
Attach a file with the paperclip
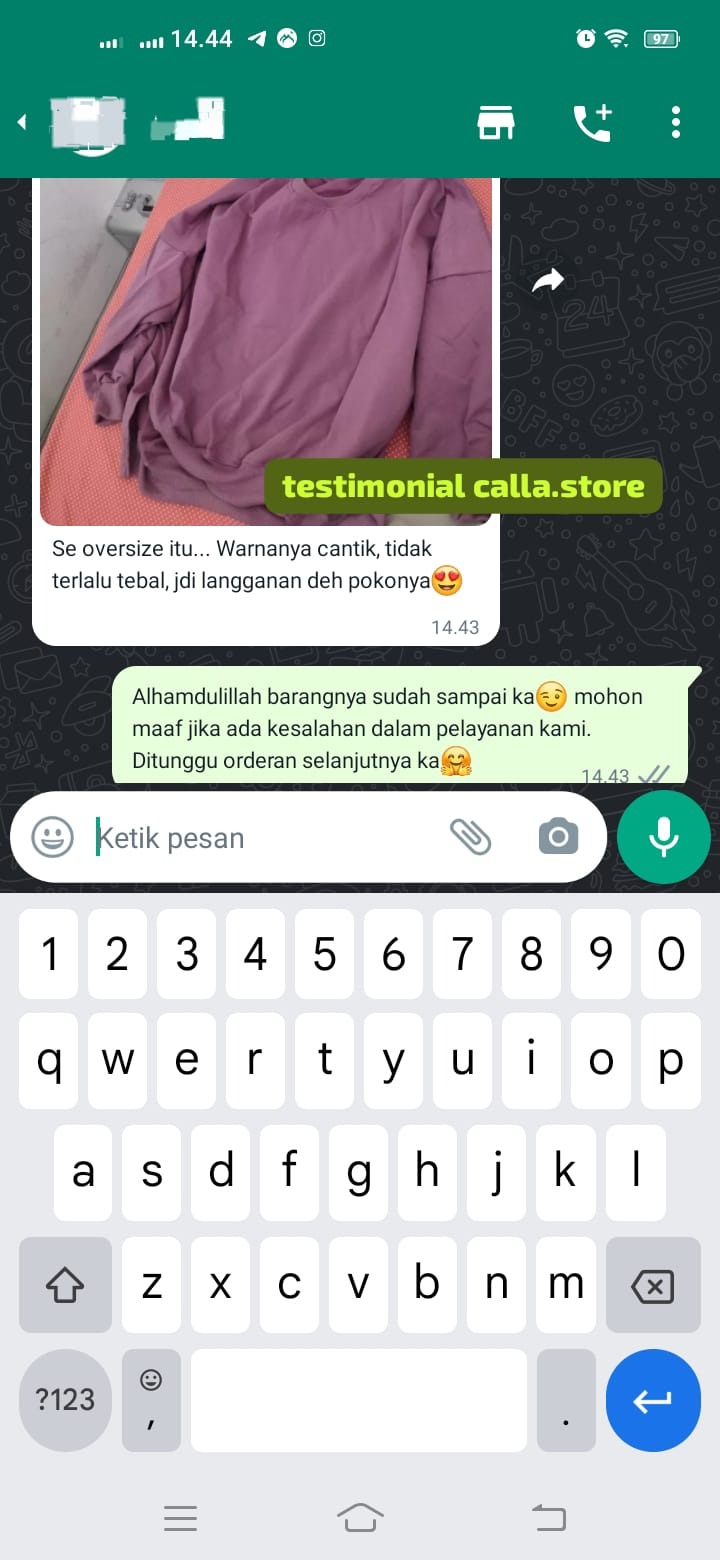[x=470, y=837]
